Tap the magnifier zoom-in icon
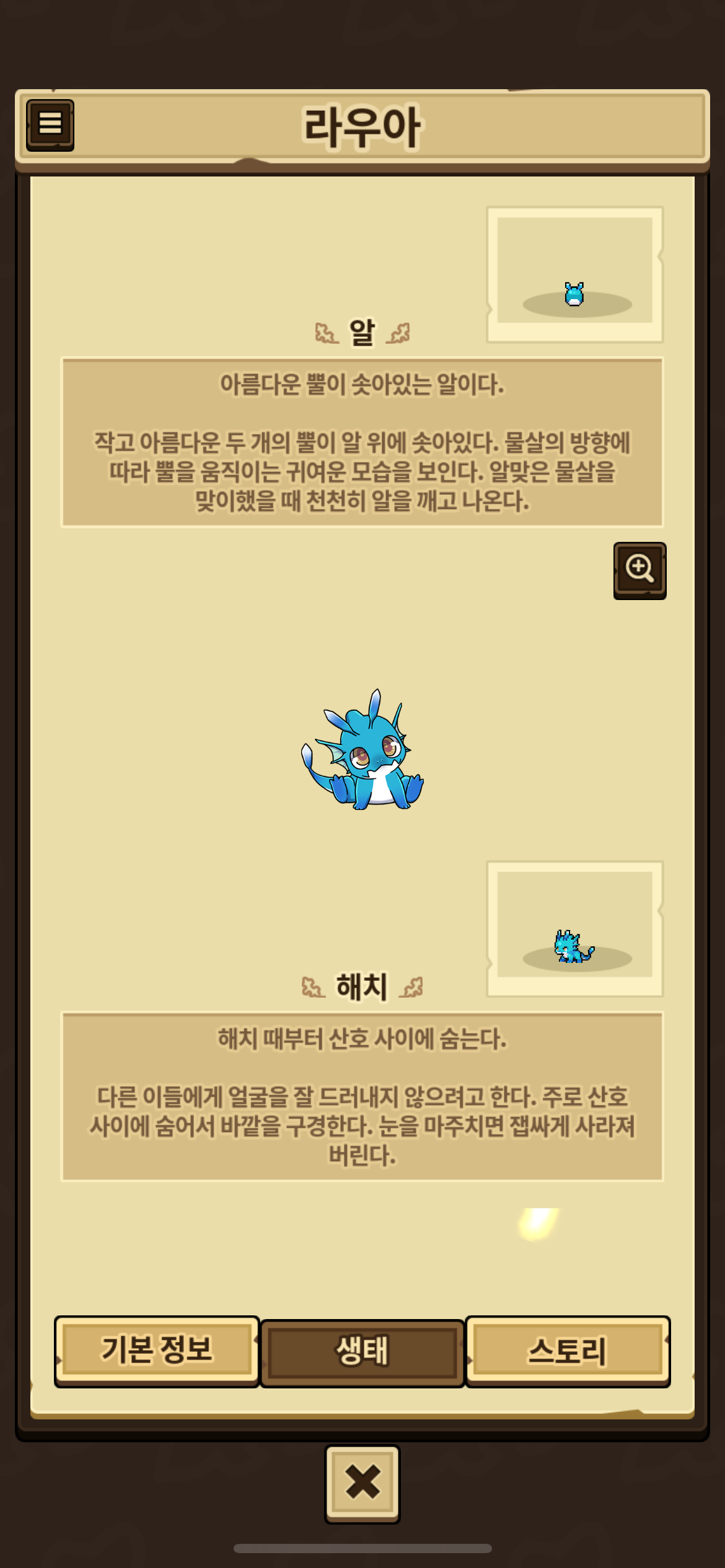 tap(639, 570)
